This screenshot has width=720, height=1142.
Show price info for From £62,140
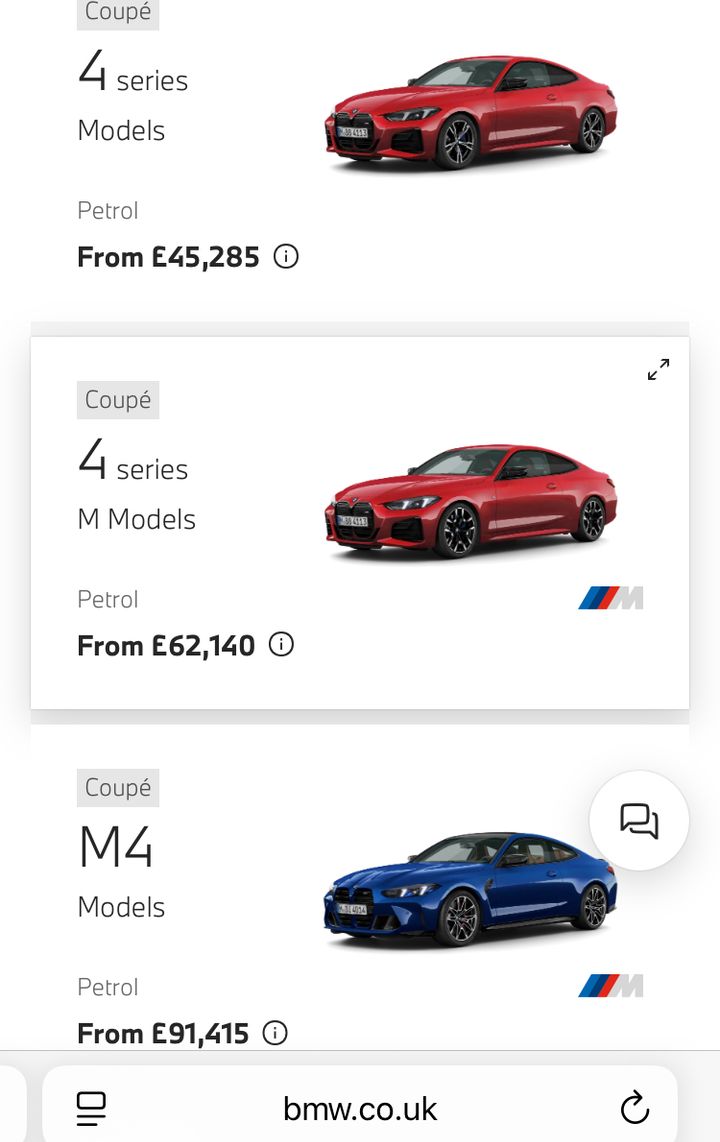282,645
